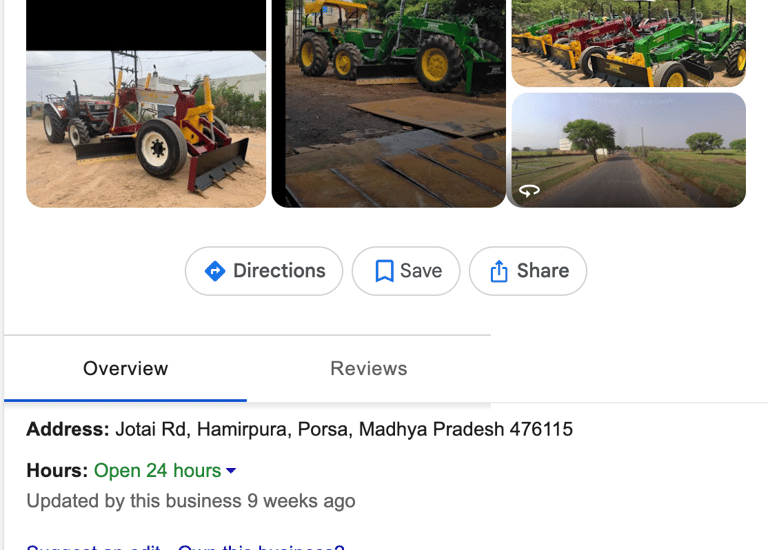Save this place to your list
Screen dimensions: 768x550
click(406, 271)
